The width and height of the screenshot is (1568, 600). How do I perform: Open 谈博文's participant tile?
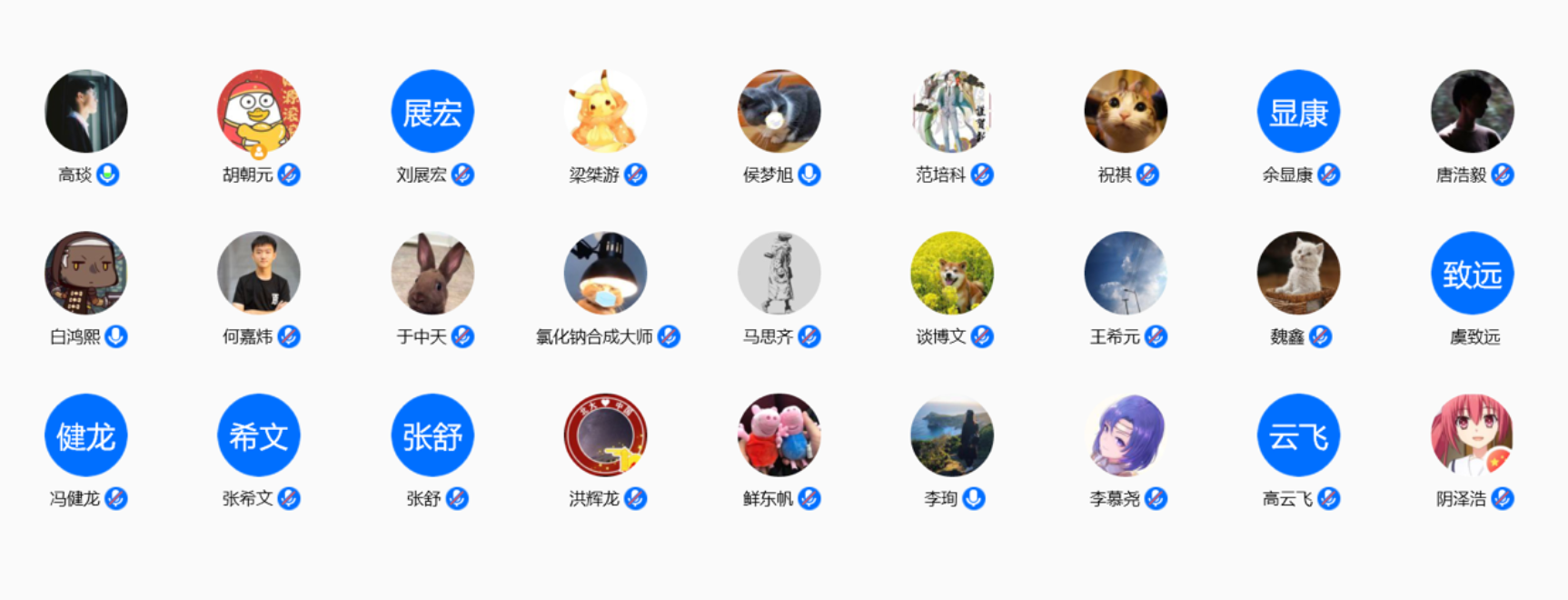(x=952, y=273)
